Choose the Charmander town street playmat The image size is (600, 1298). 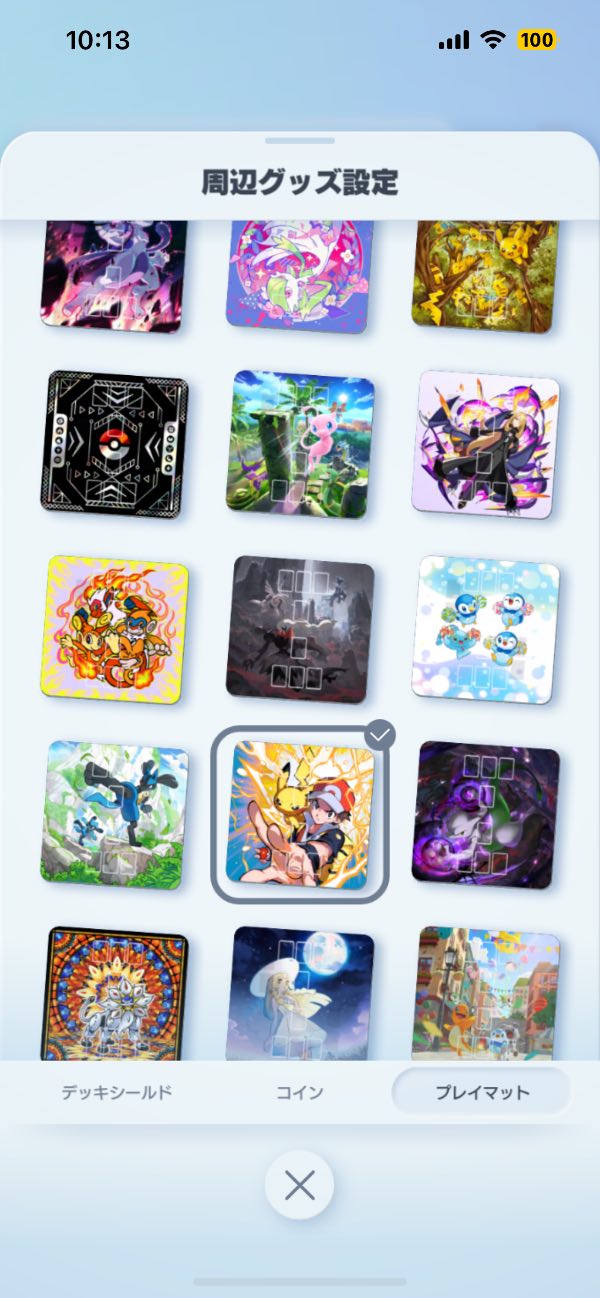pyautogui.click(x=486, y=993)
